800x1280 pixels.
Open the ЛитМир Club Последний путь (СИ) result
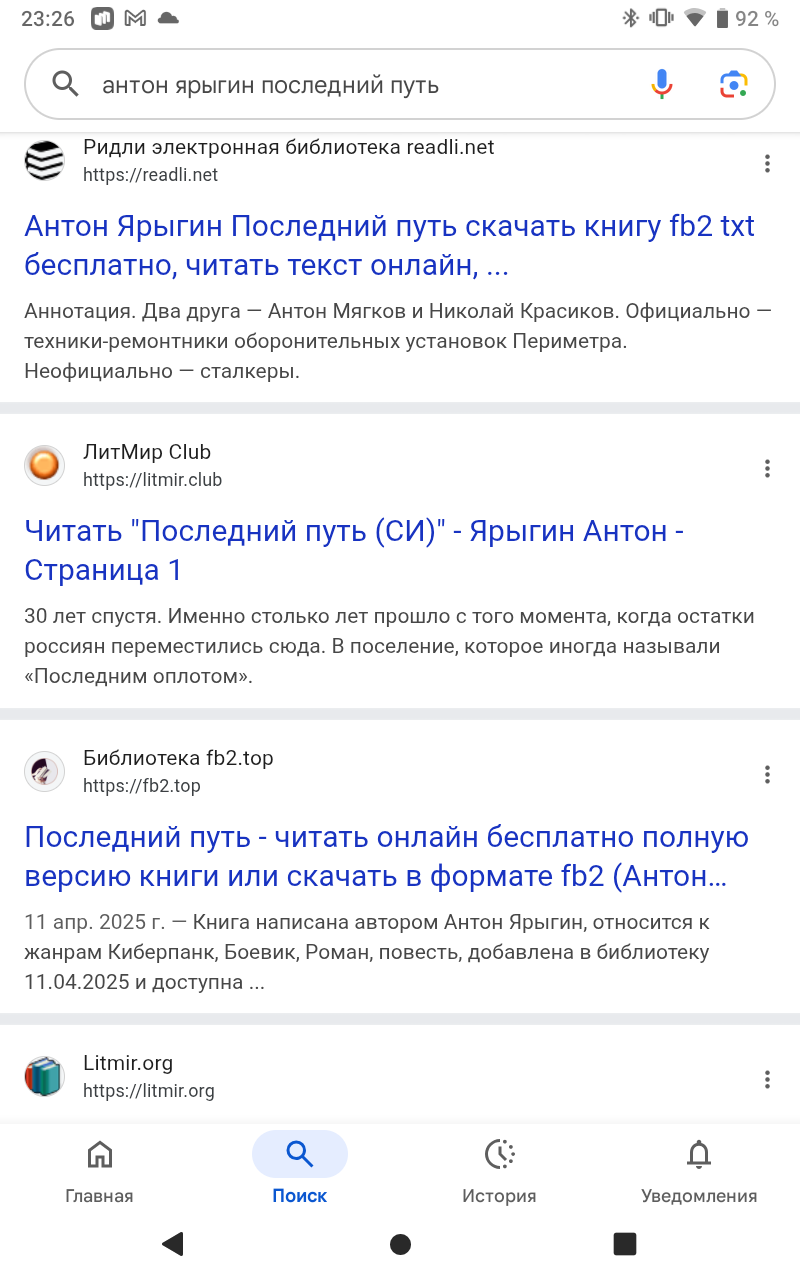coord(353,550)
